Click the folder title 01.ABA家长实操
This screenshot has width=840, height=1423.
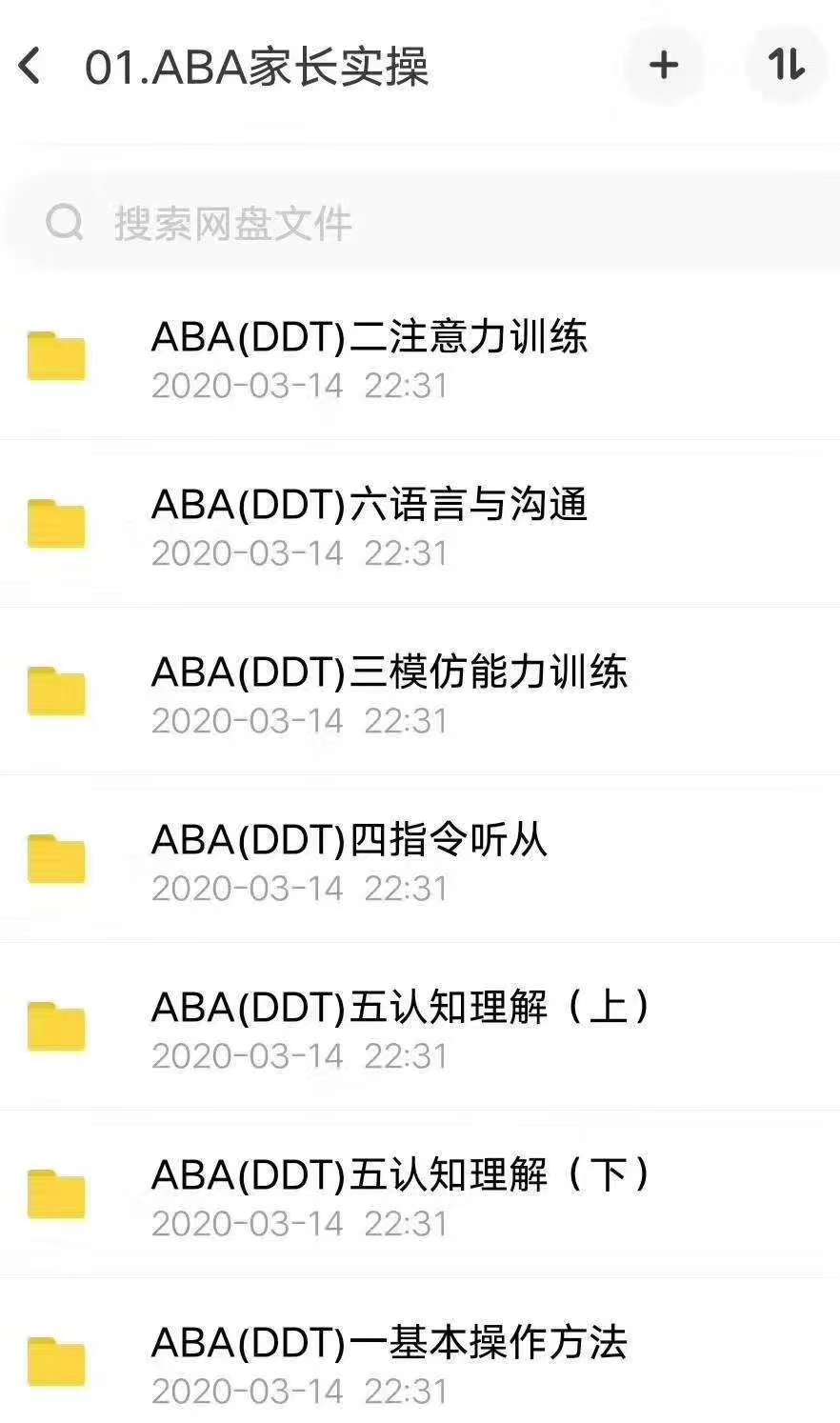coord(257,65)
